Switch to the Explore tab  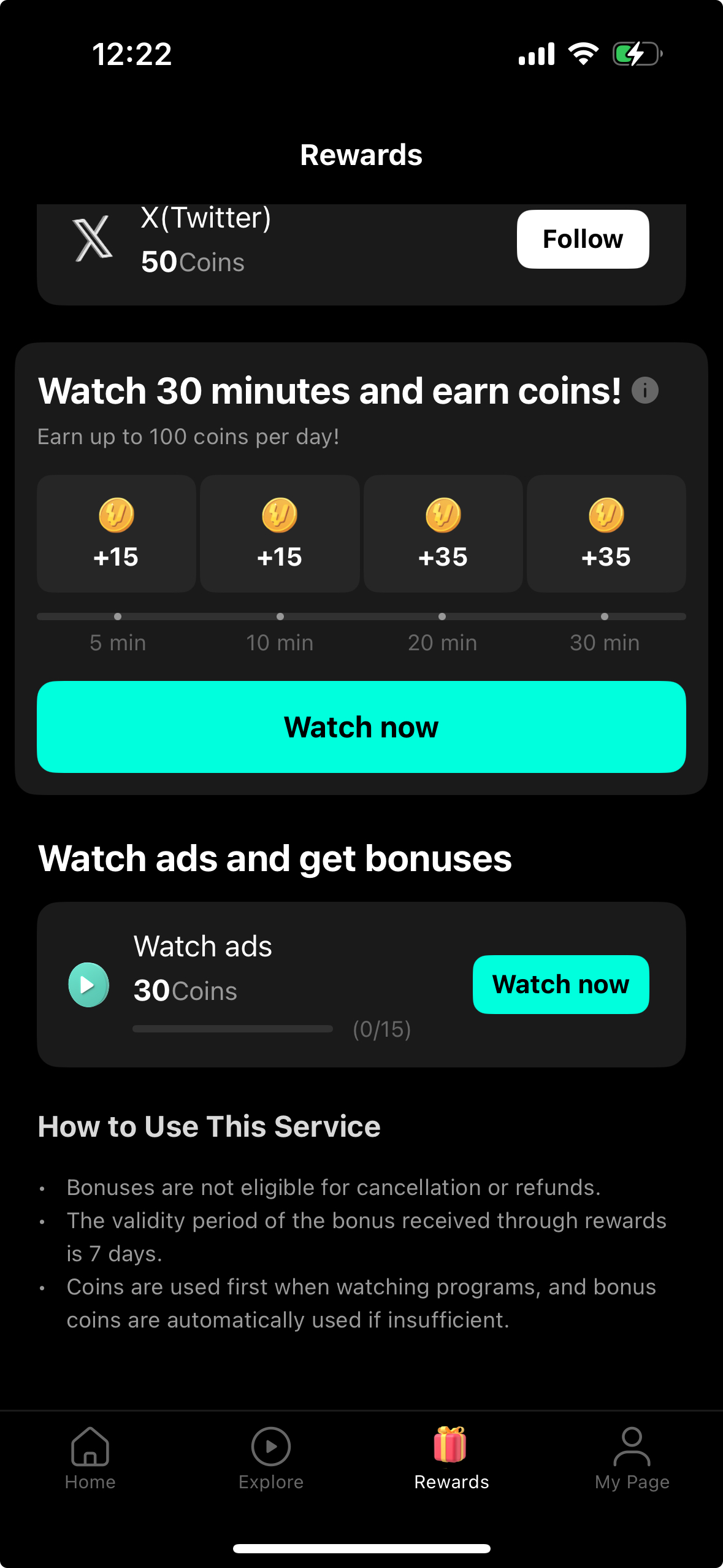(x=270, y=1466)
